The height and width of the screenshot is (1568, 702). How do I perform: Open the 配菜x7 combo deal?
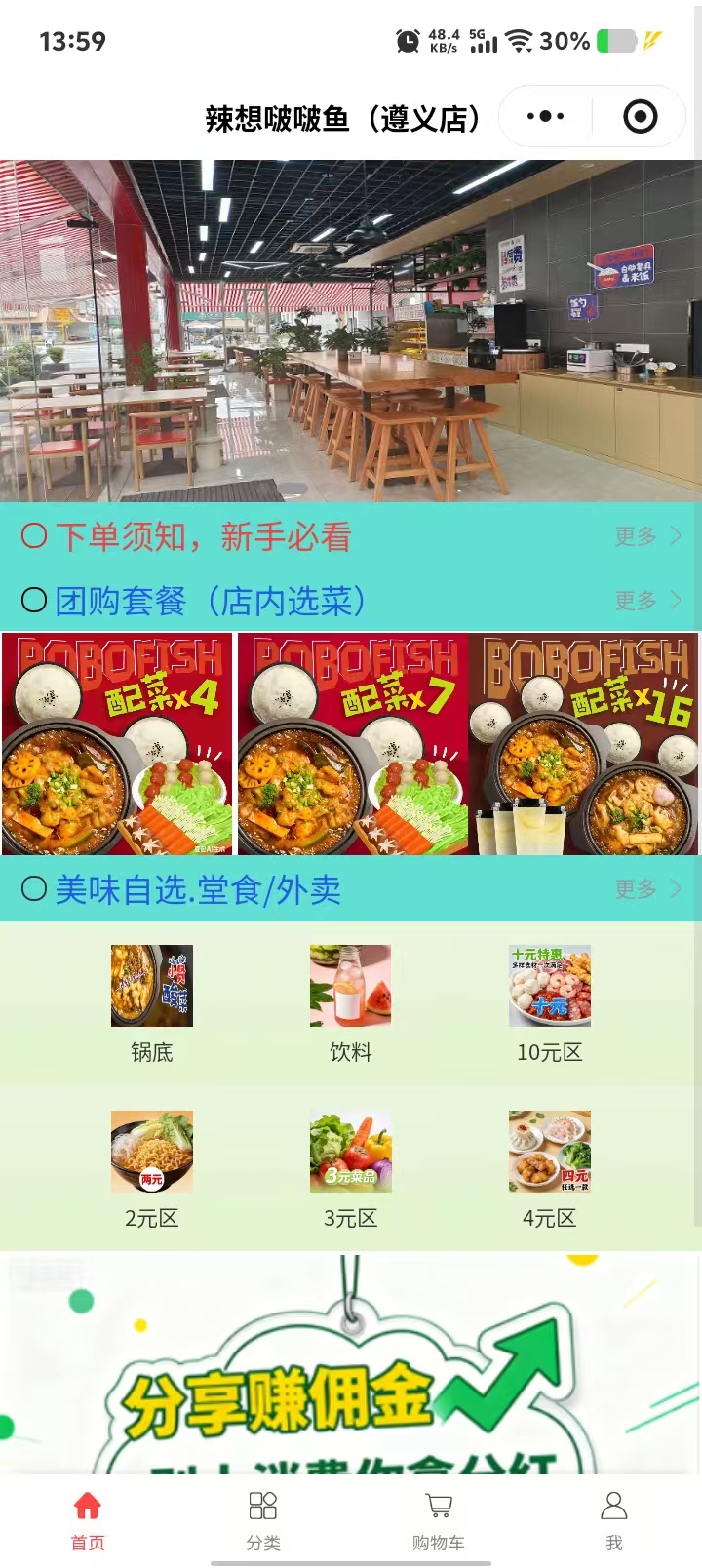(352, 744)
